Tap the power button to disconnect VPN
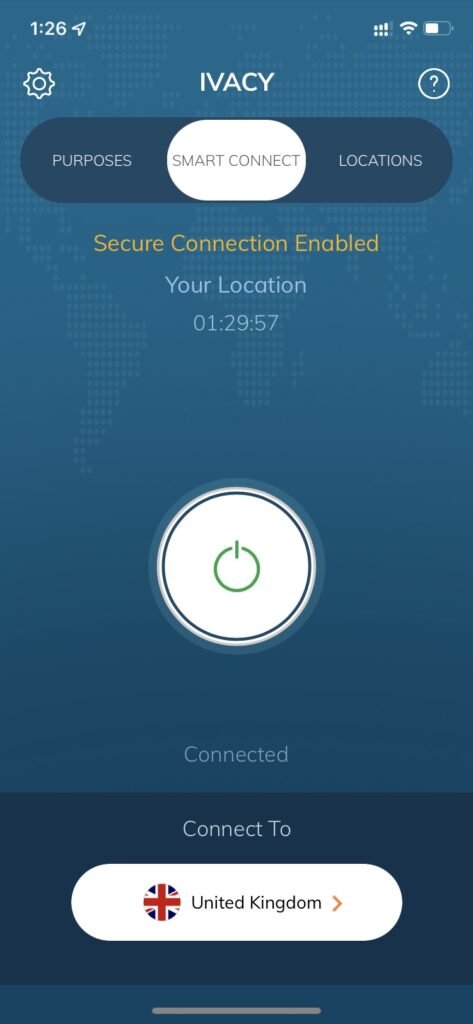 236,566
